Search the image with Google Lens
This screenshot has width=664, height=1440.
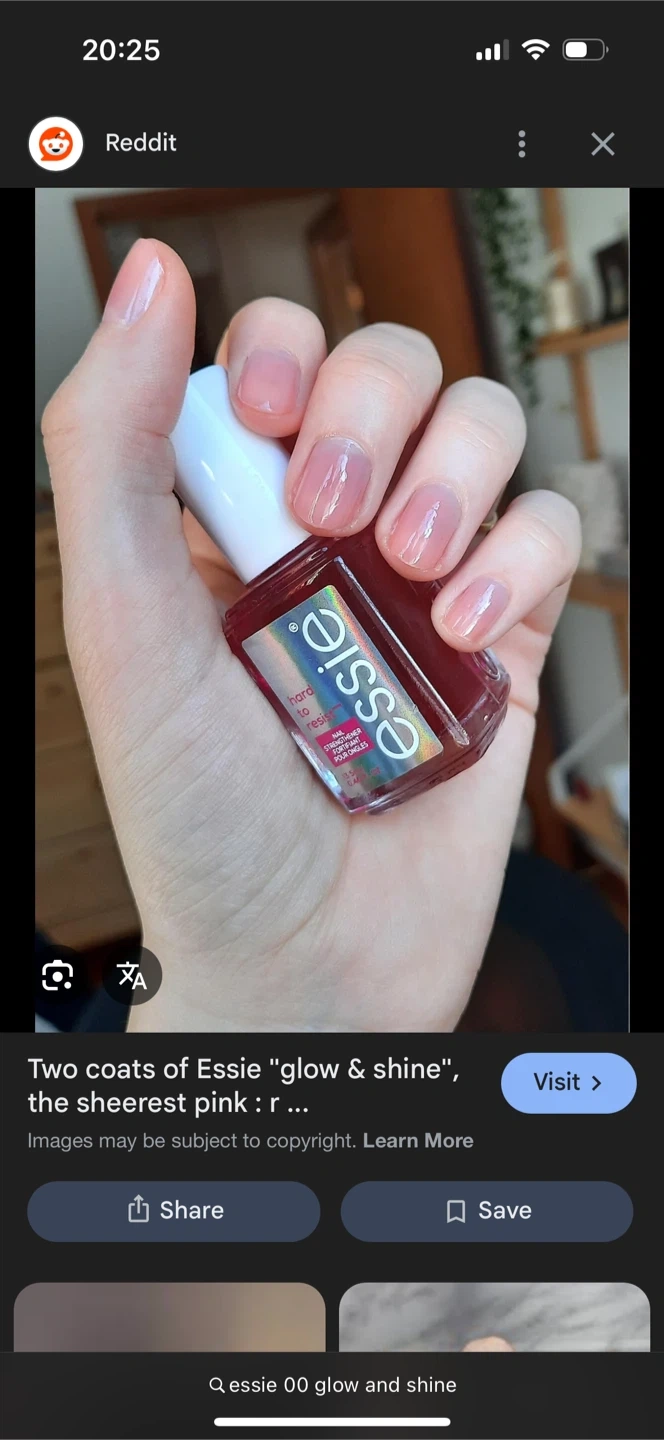tap(57, 975)
